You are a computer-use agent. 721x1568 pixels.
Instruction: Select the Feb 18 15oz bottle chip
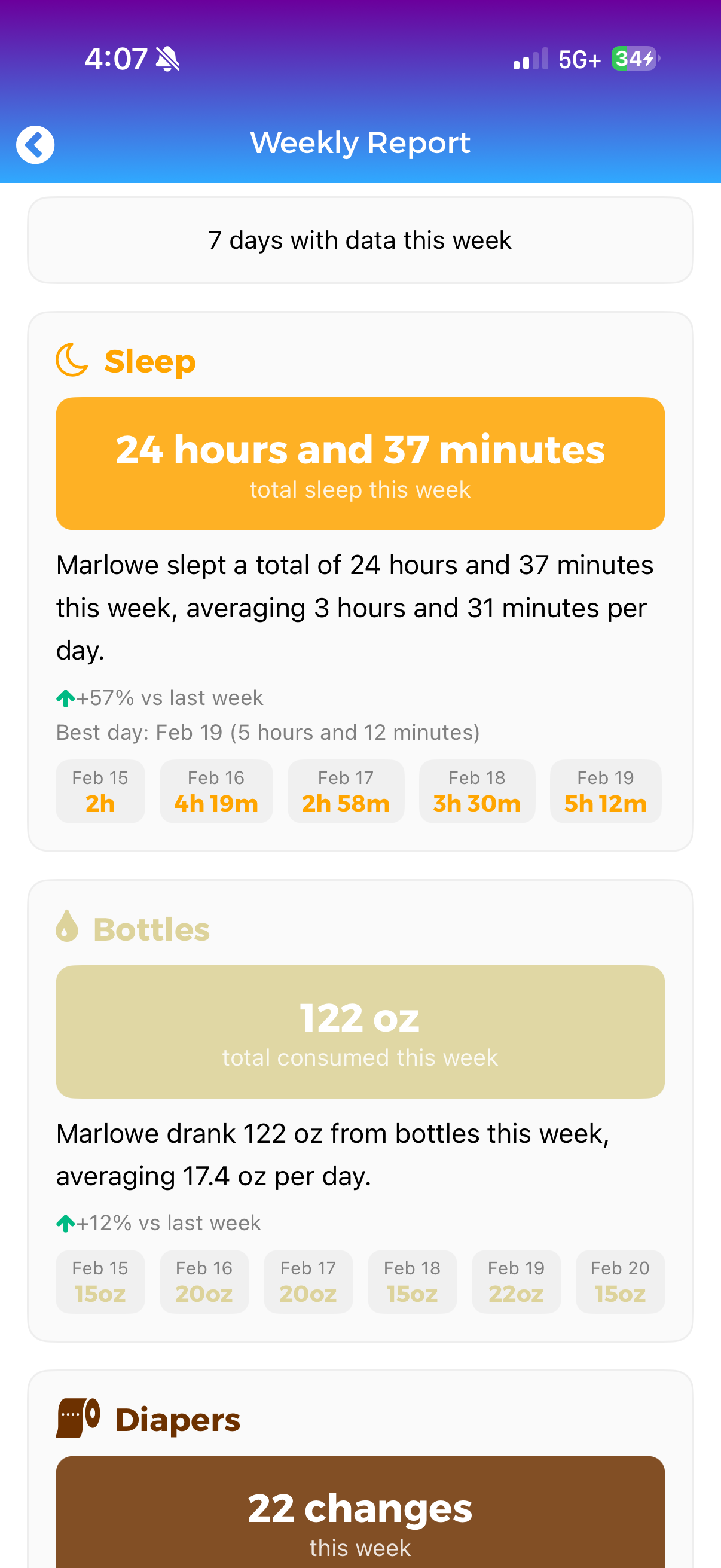click(x=412, y=1282)
